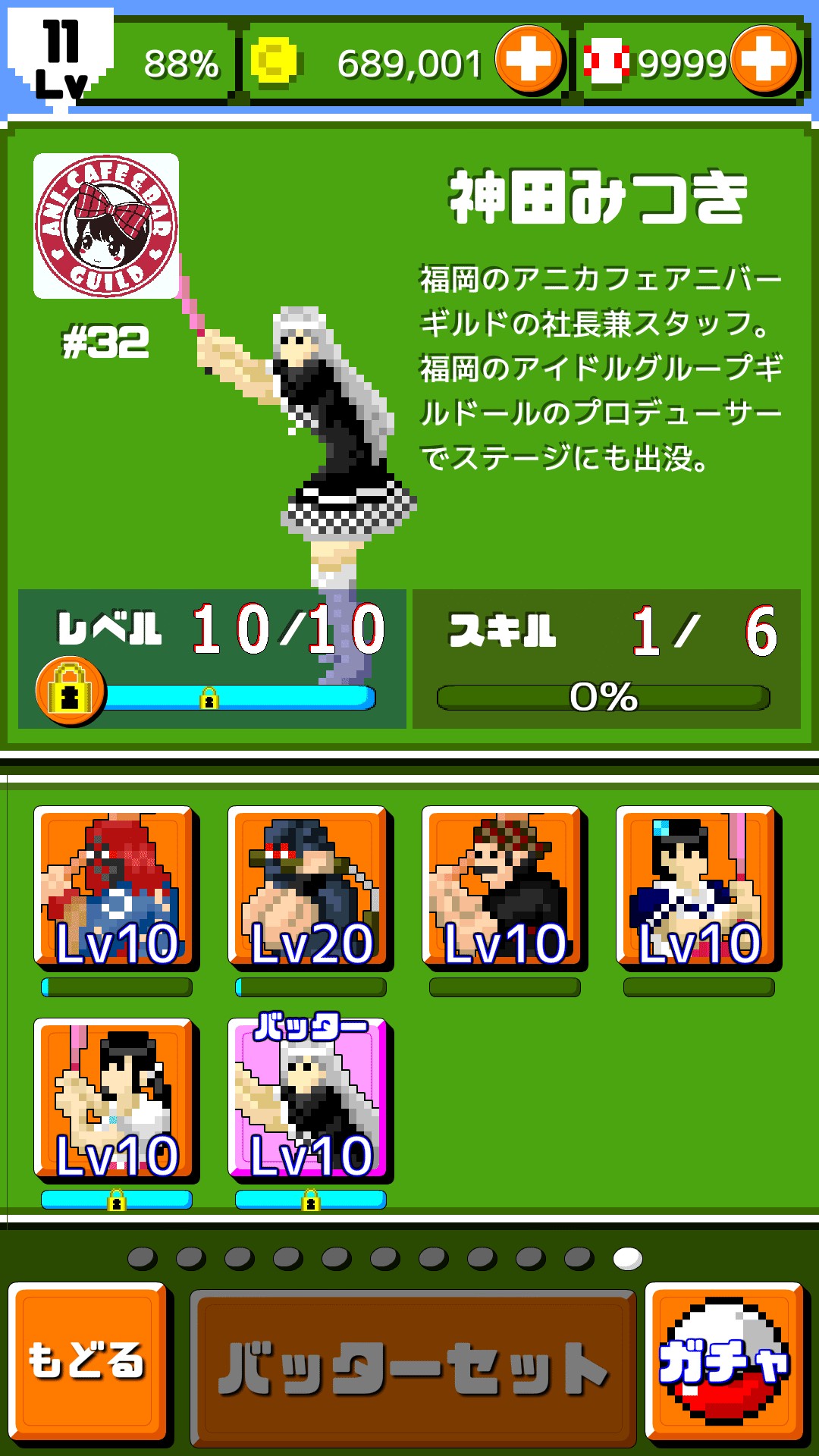Select the Lv20 character card

tap(309, 887)
